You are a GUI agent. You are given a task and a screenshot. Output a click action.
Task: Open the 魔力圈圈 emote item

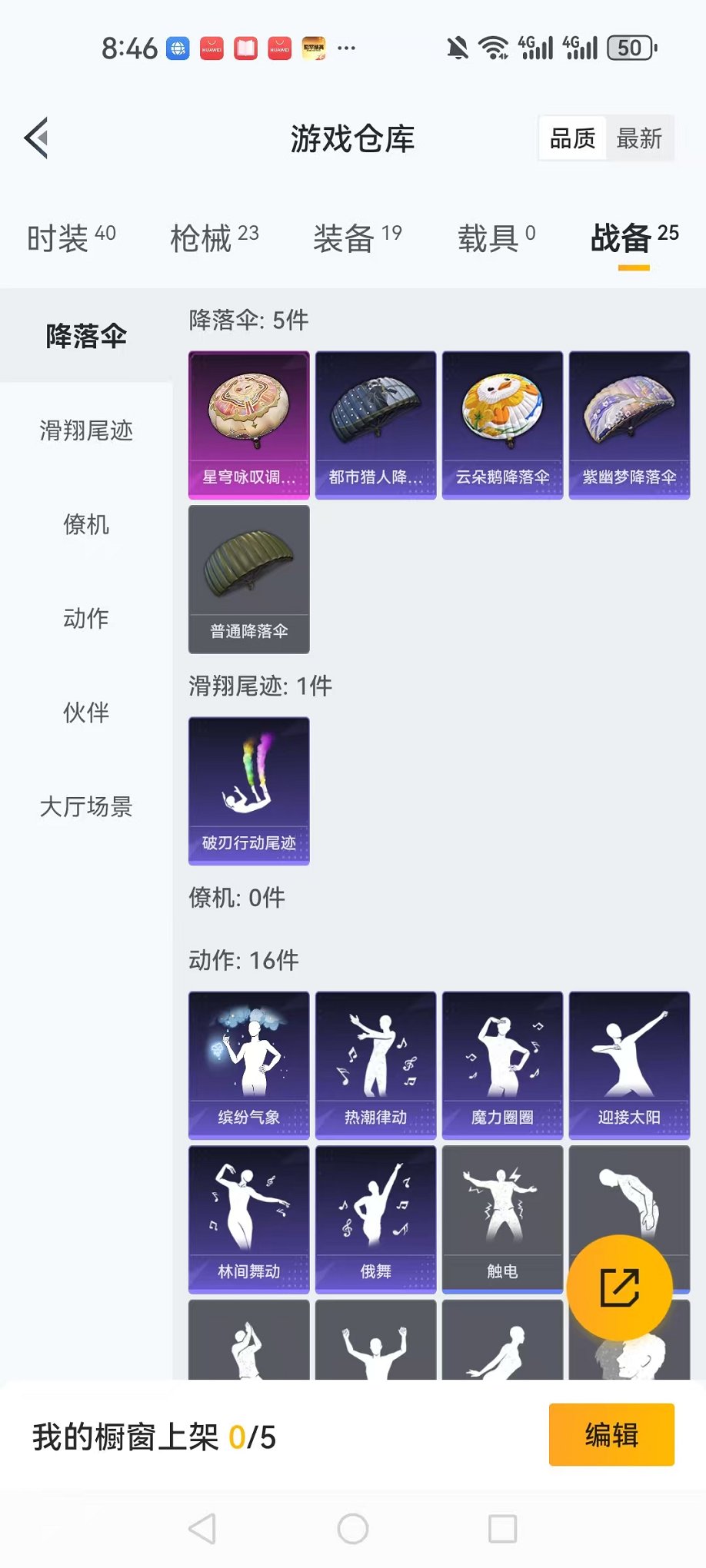pyautogui.click(x=501, y=1064)
